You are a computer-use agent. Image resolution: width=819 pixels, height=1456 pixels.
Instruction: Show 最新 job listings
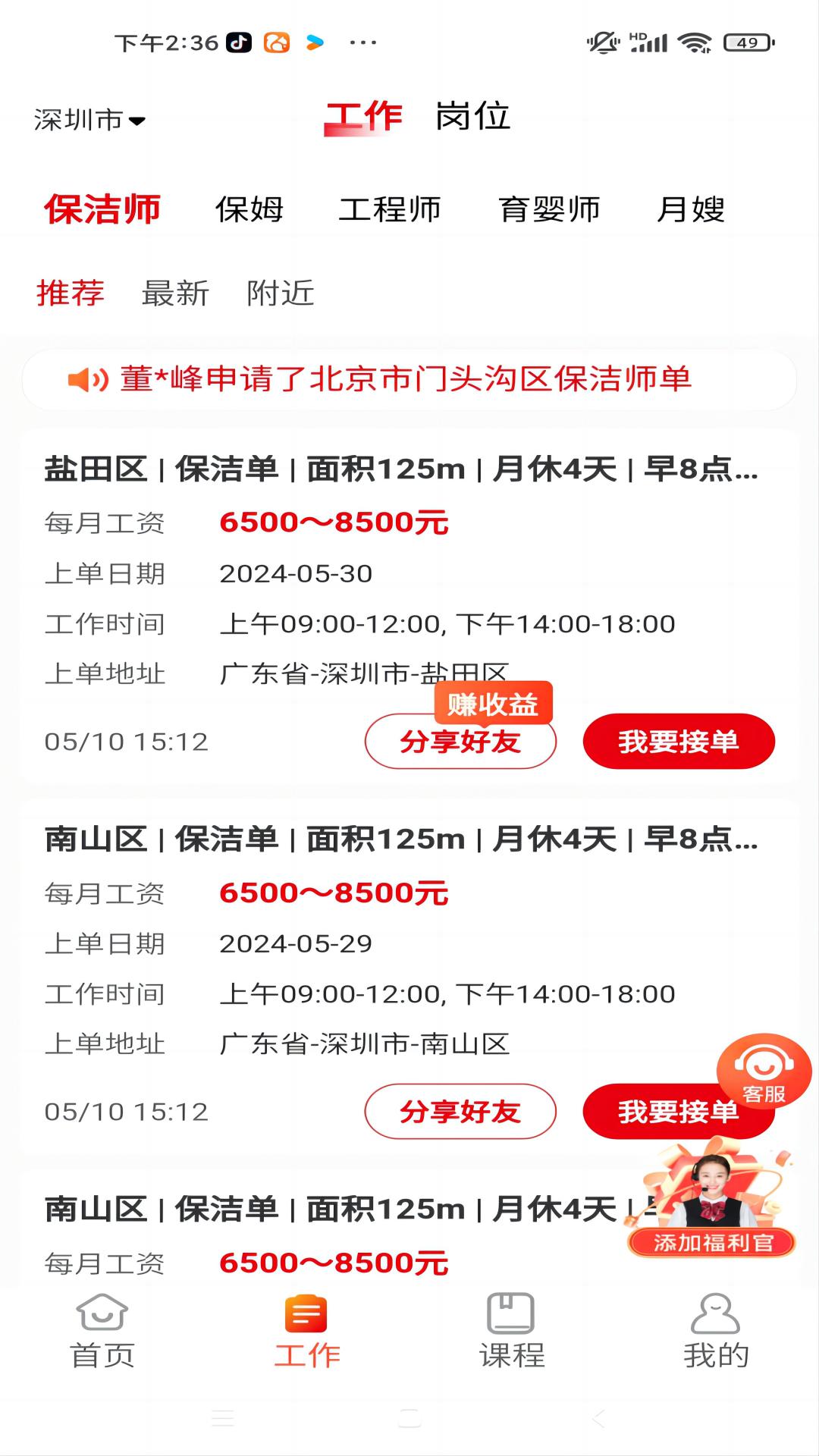point(175,293)
